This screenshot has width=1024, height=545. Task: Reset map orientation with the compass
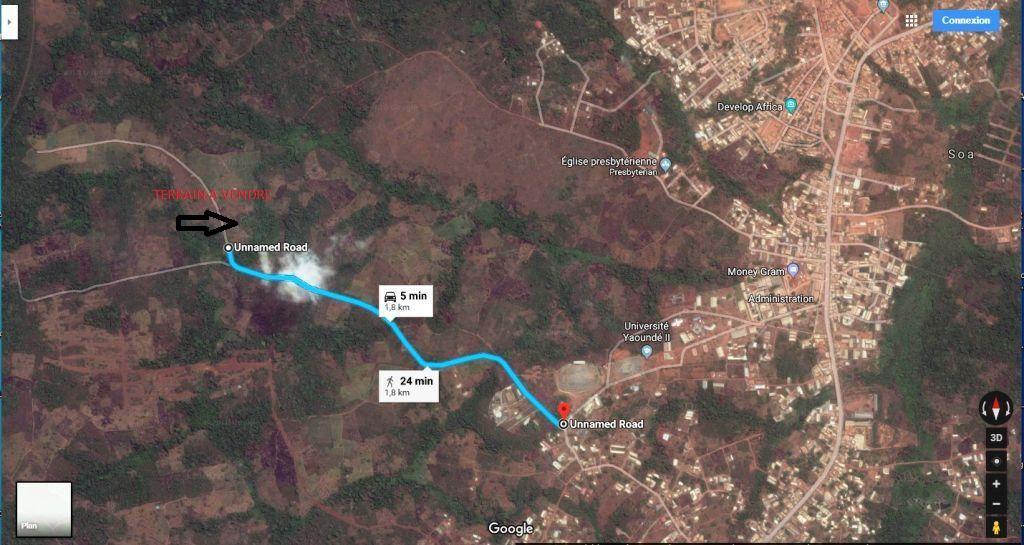[995, 407]
